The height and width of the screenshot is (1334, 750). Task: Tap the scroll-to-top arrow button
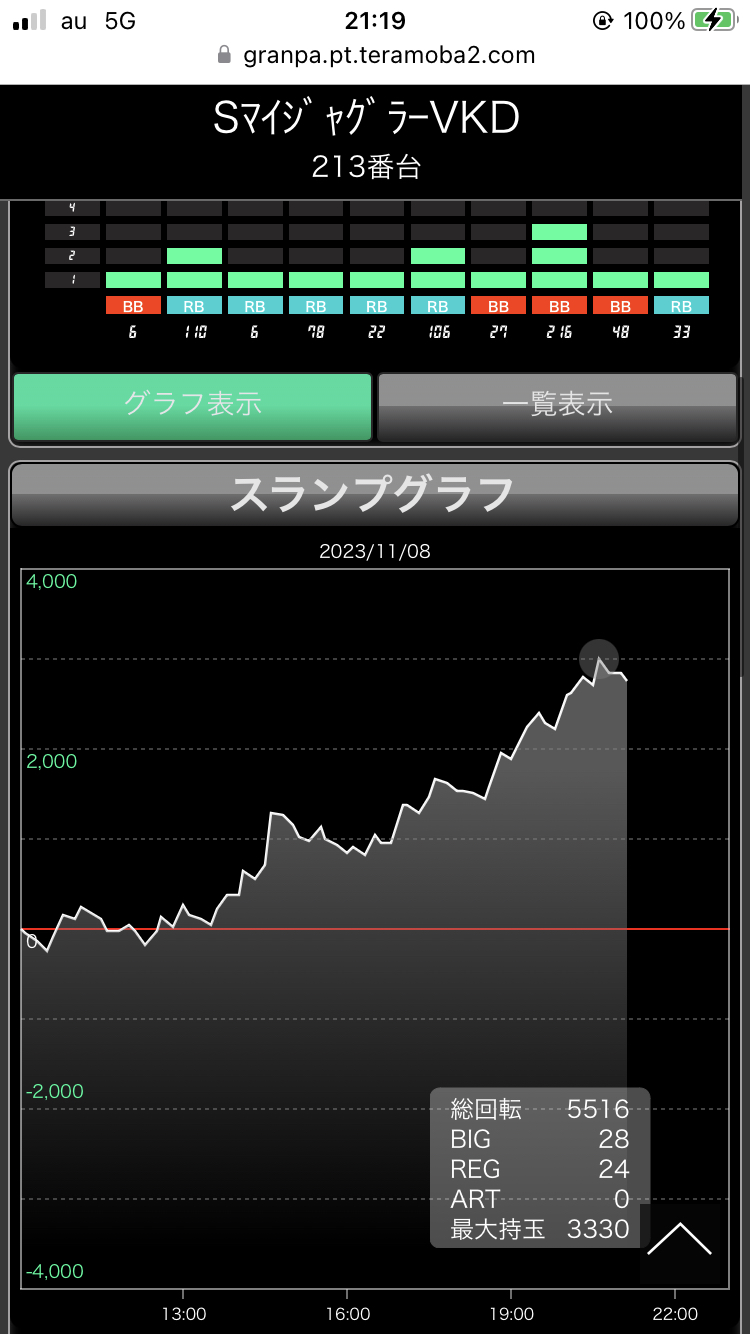click(680, 1243)
